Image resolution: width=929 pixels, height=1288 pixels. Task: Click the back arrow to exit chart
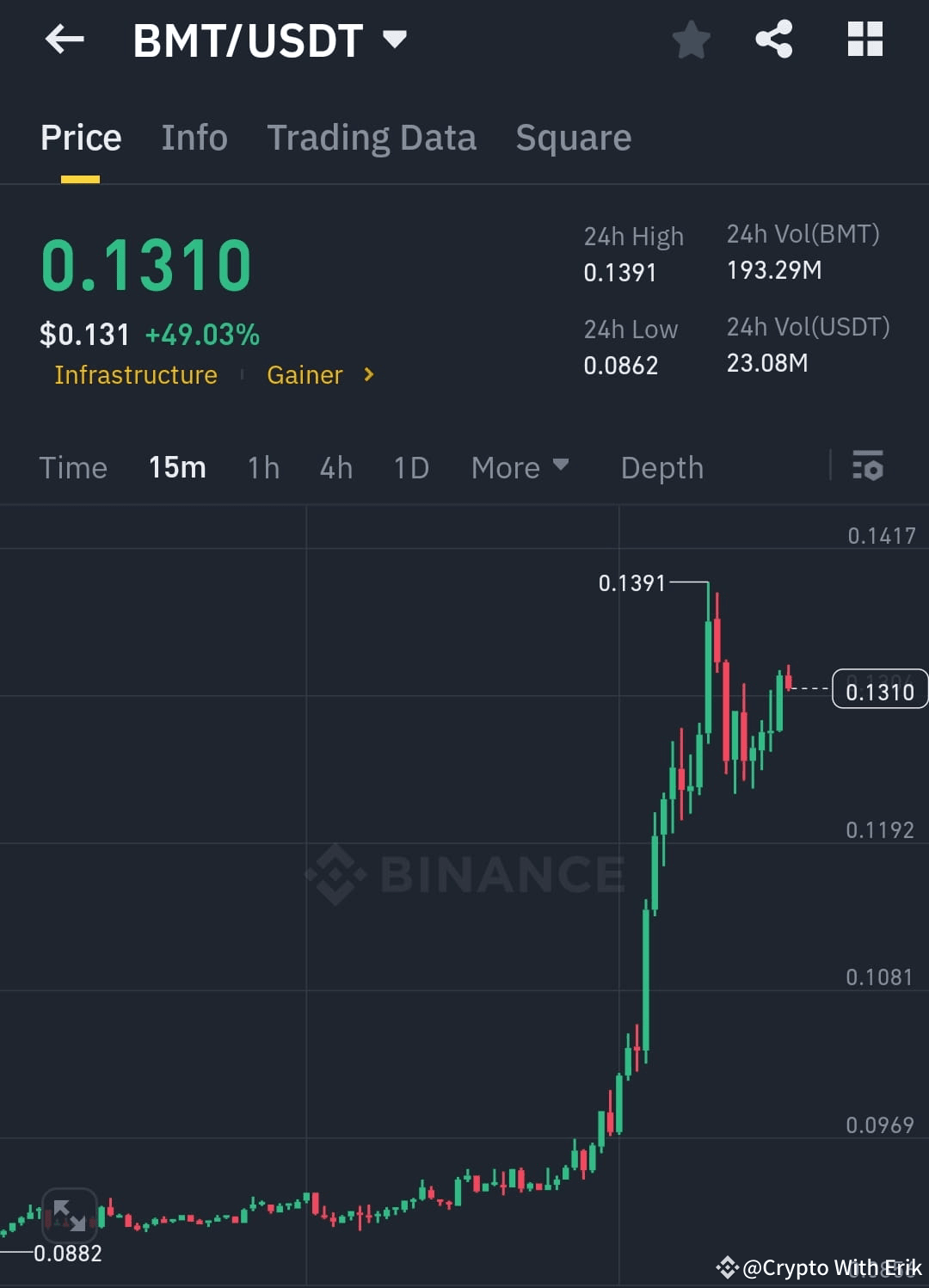click(x=65, y=39)
